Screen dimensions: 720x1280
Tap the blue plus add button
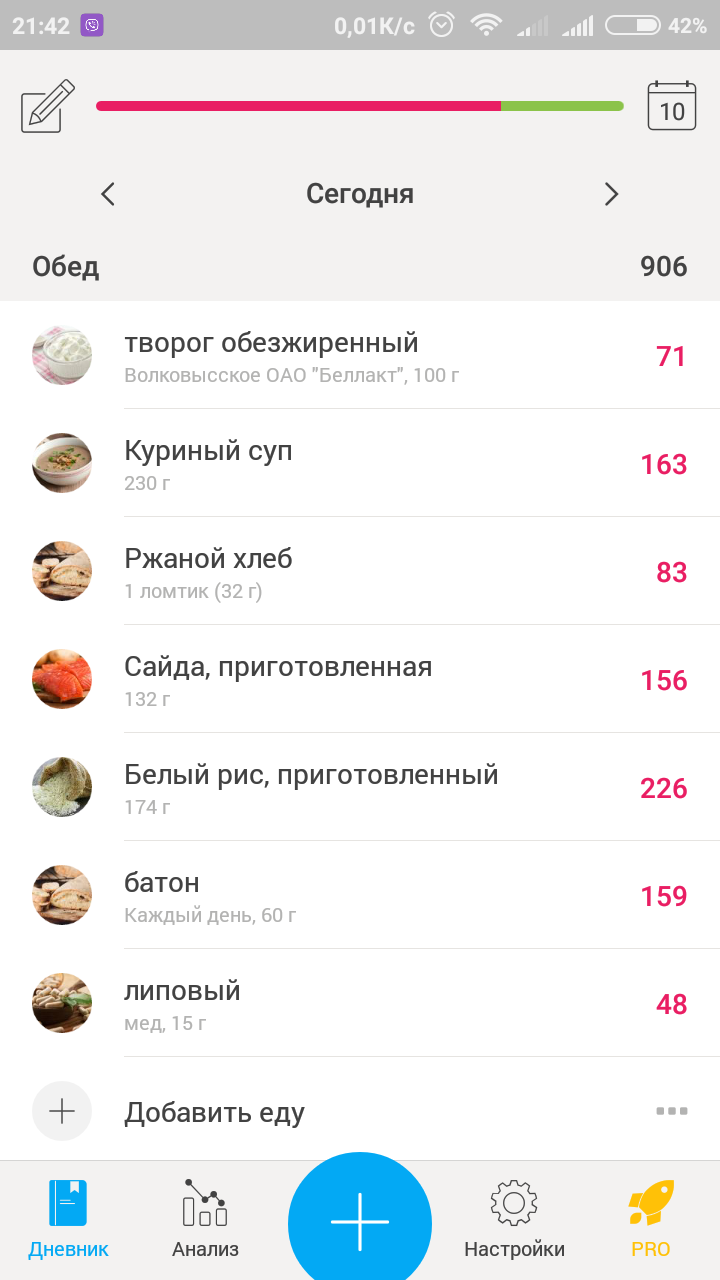360,1222
